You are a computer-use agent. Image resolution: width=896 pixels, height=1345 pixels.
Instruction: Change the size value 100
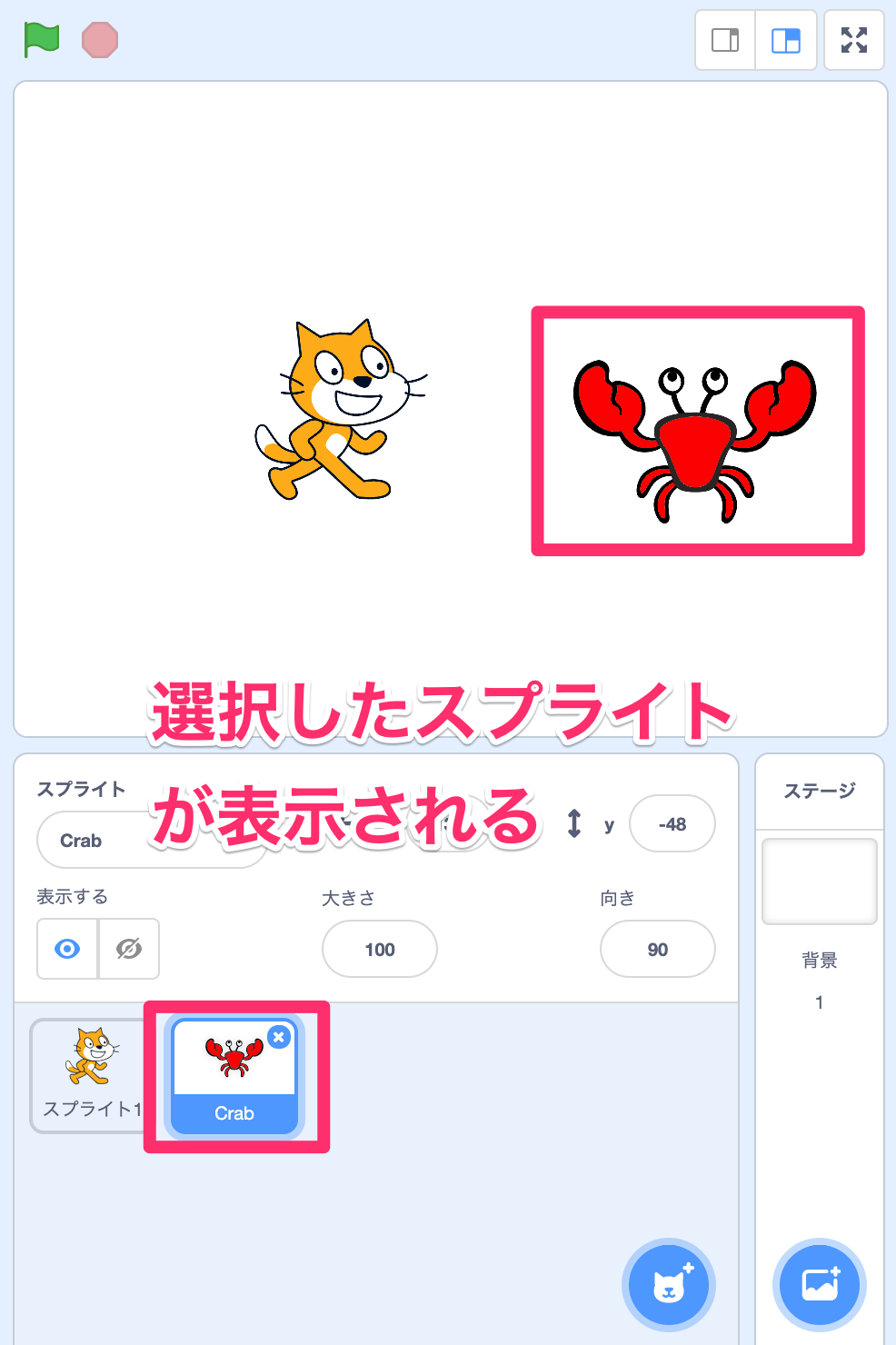[x=380, y=950]
